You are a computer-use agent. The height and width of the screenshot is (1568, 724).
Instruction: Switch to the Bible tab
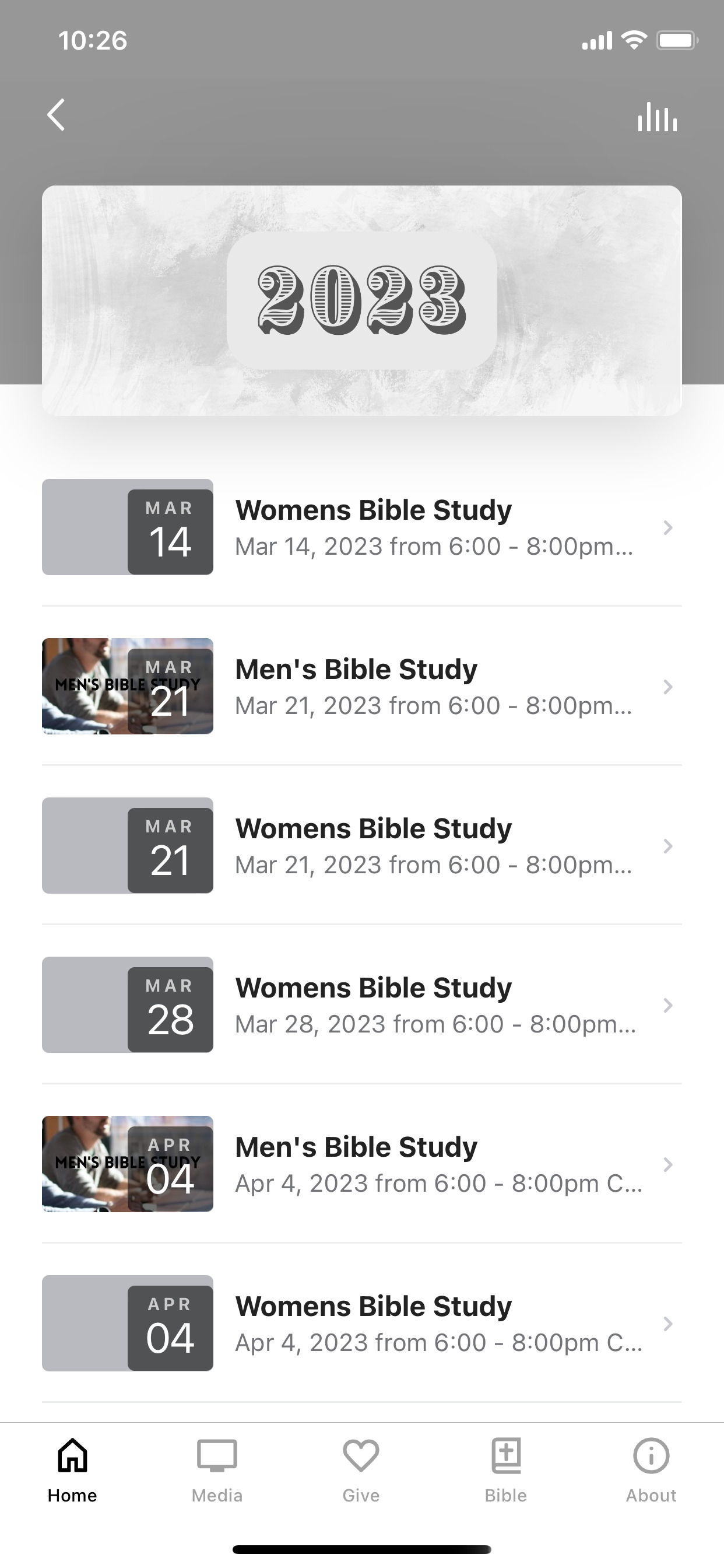point(506,1471)
